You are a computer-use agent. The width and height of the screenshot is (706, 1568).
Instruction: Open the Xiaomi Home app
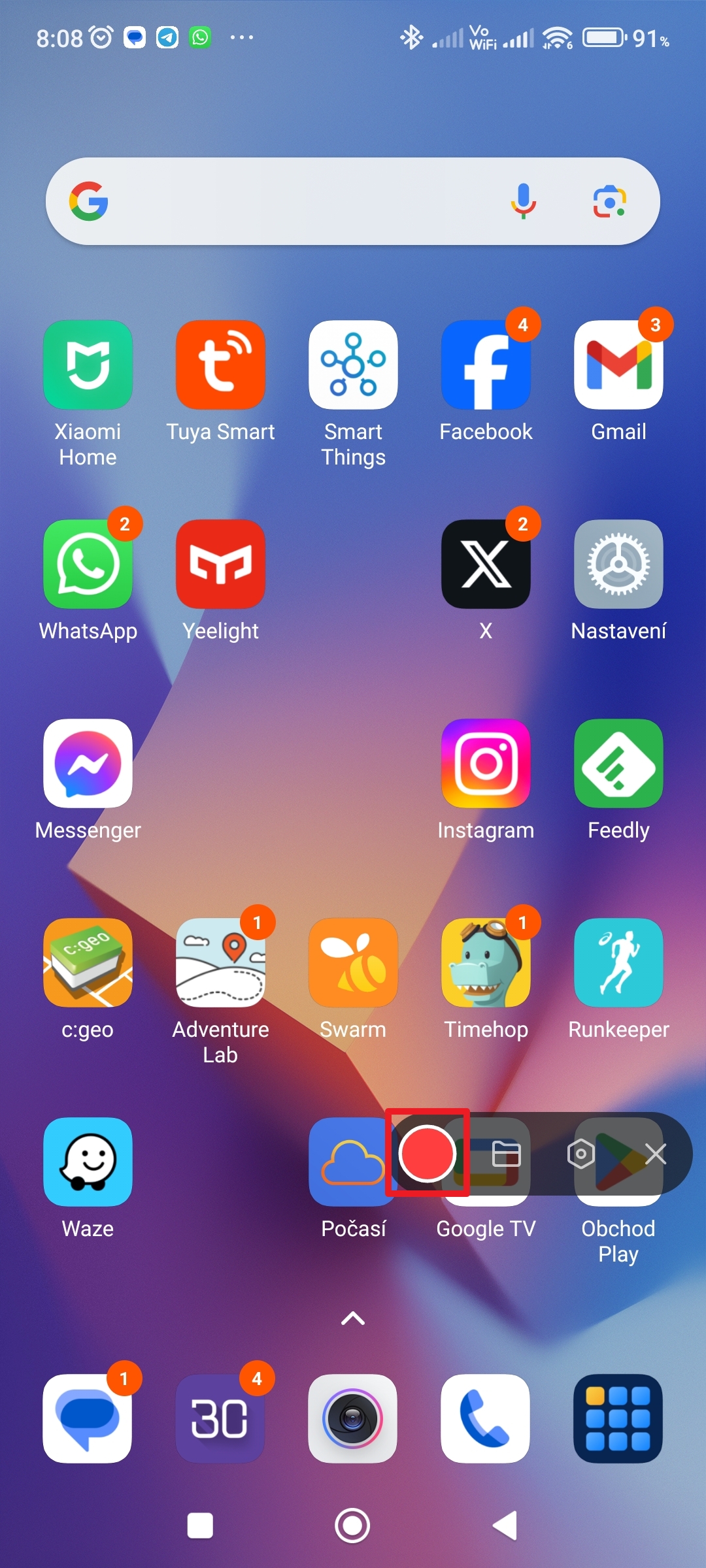[88, 365]
